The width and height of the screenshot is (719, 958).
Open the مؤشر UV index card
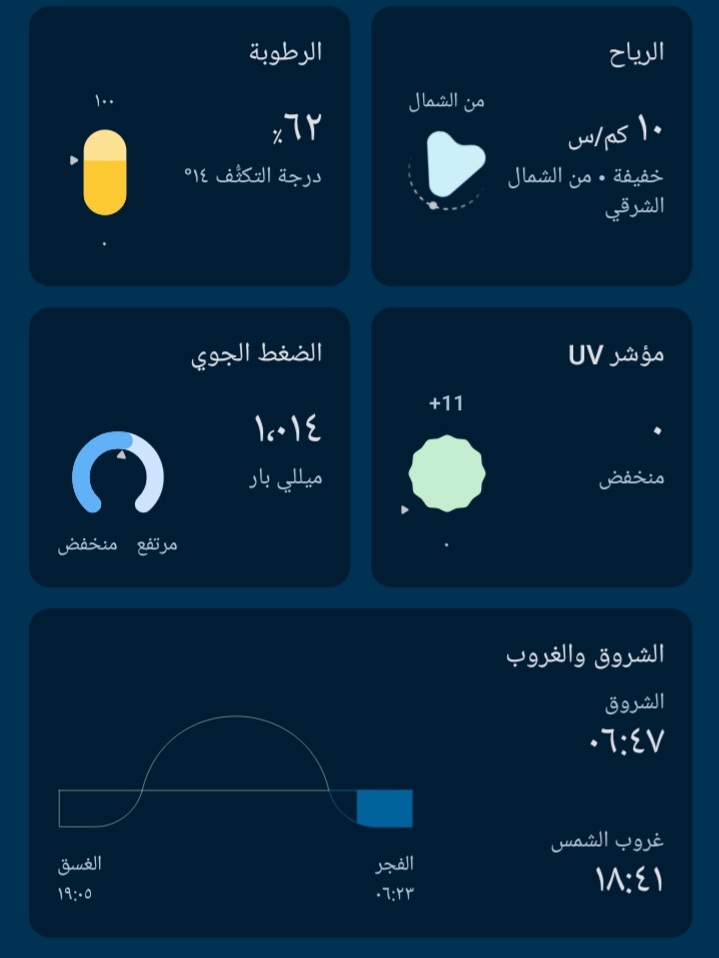point(531,446)
